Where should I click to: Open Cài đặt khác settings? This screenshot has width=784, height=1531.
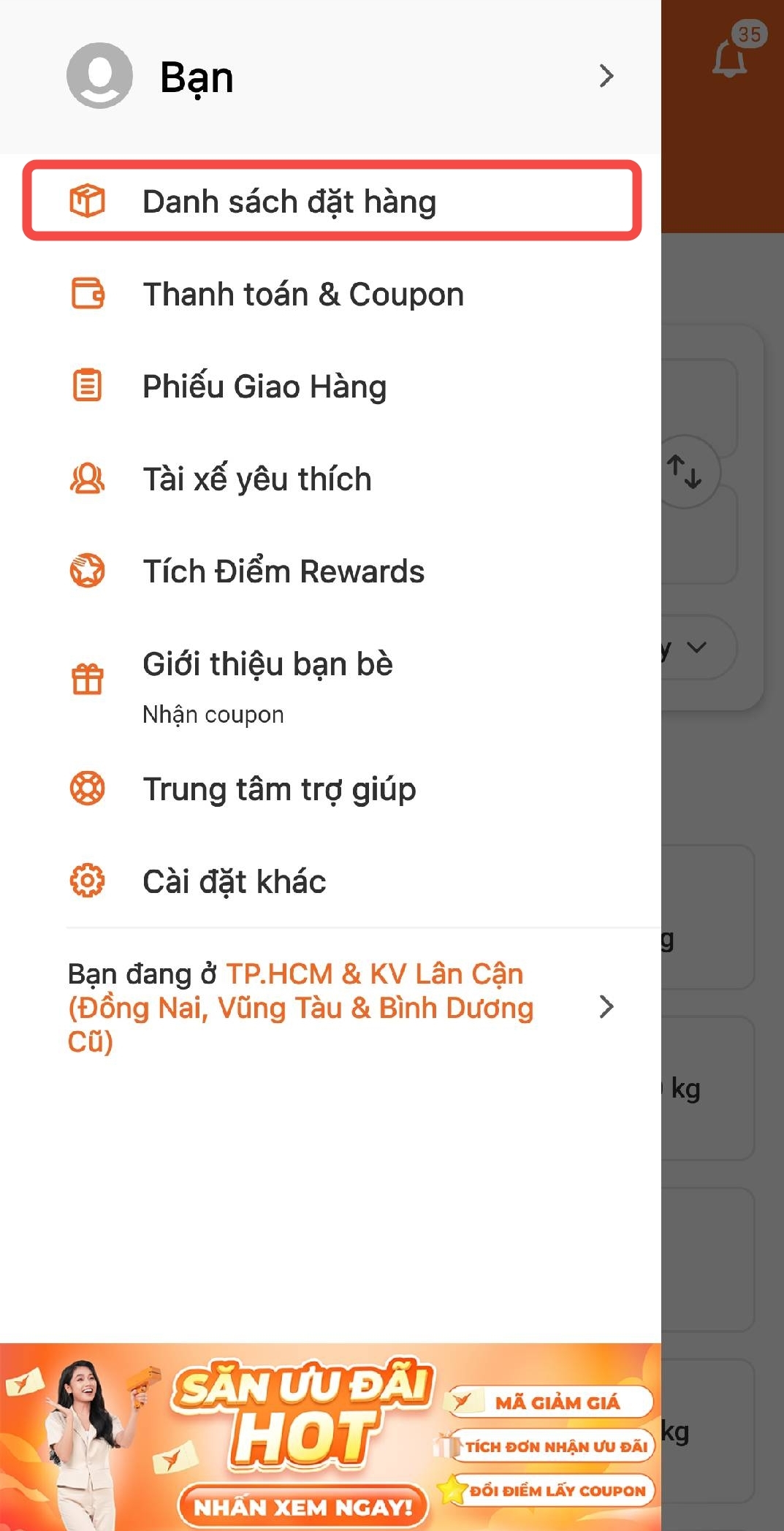[x=330, y=881]
